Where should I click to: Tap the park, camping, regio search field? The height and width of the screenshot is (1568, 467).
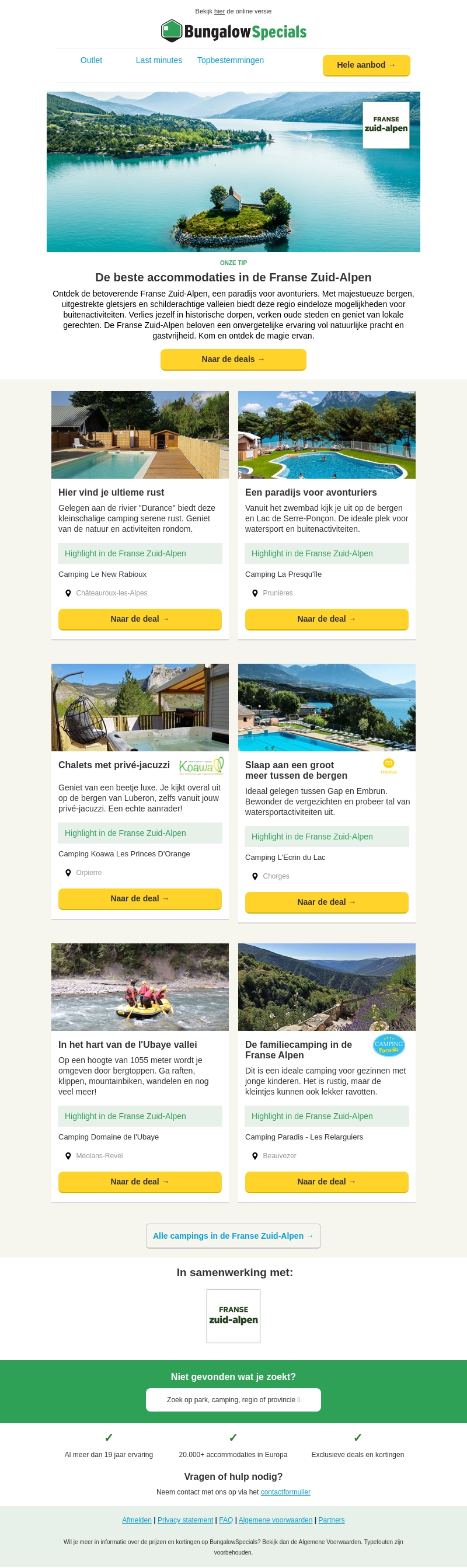pos(233,1399)
